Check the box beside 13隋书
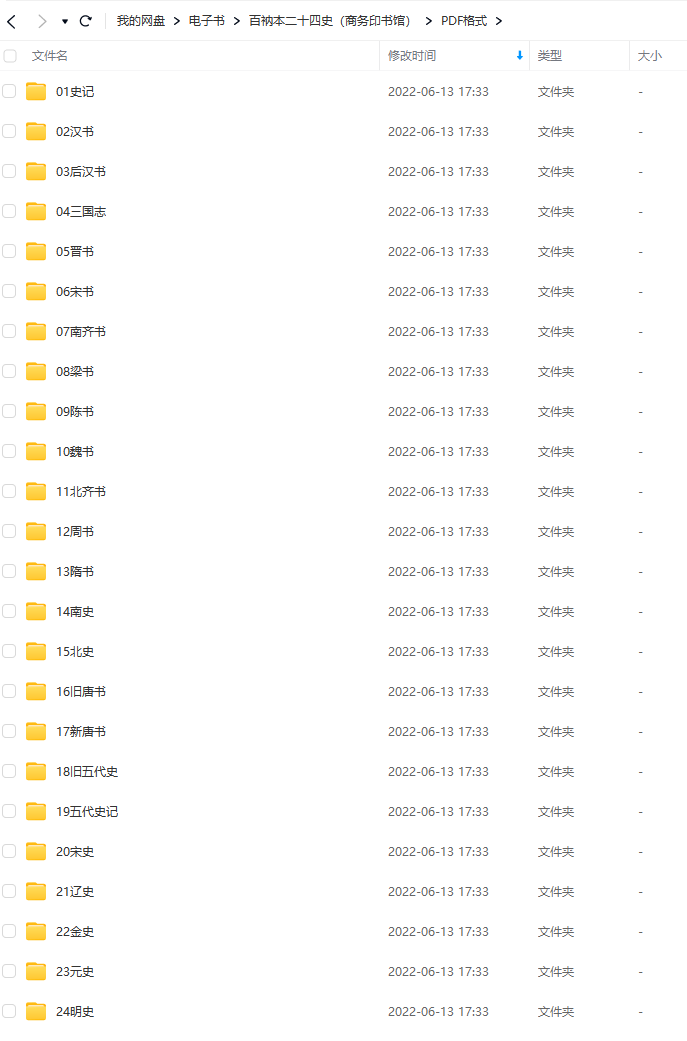The height and width of the screenshot is (1041, 687). (9, 571)
